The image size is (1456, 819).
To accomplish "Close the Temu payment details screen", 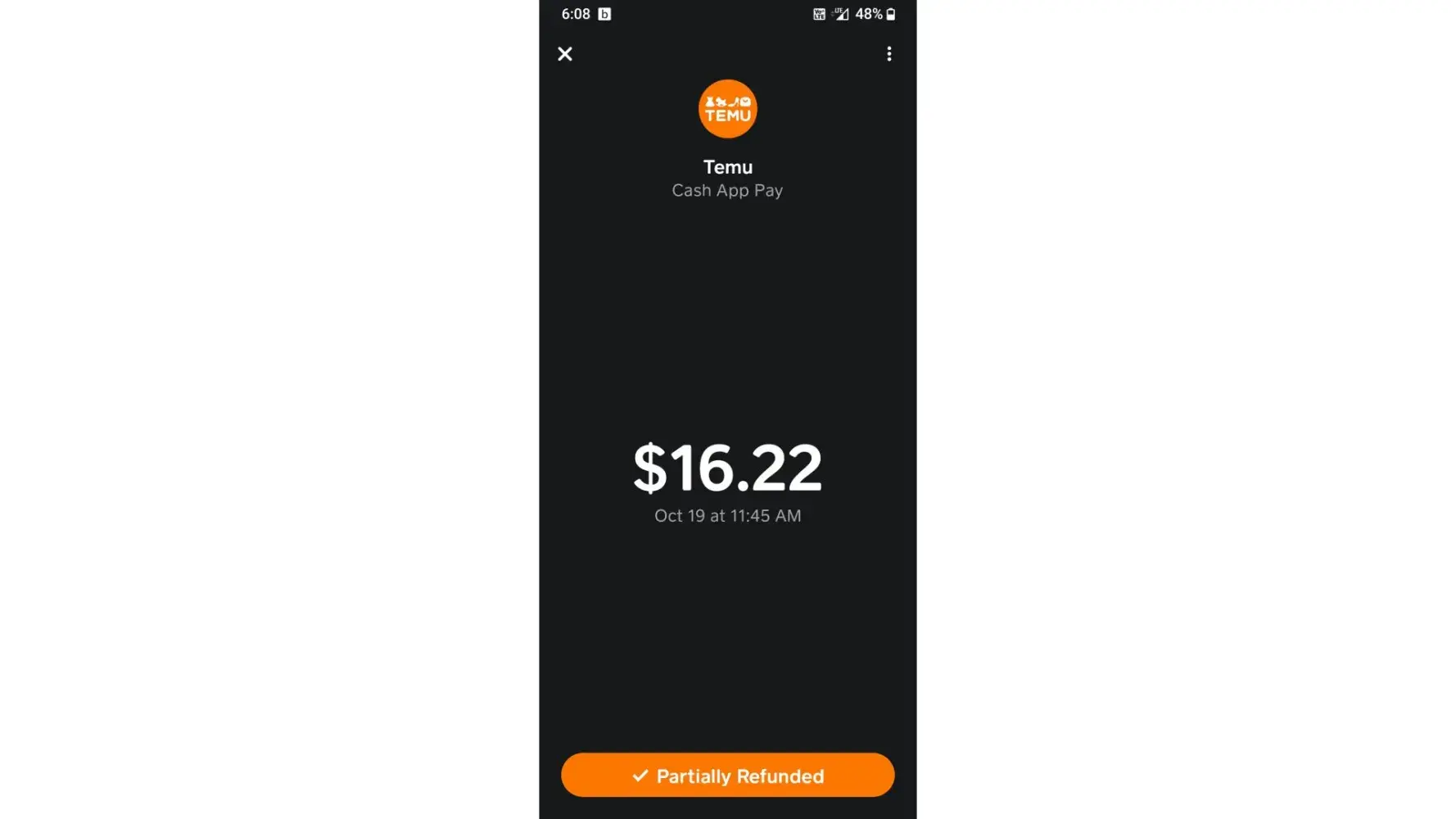I will pos(565,54).
